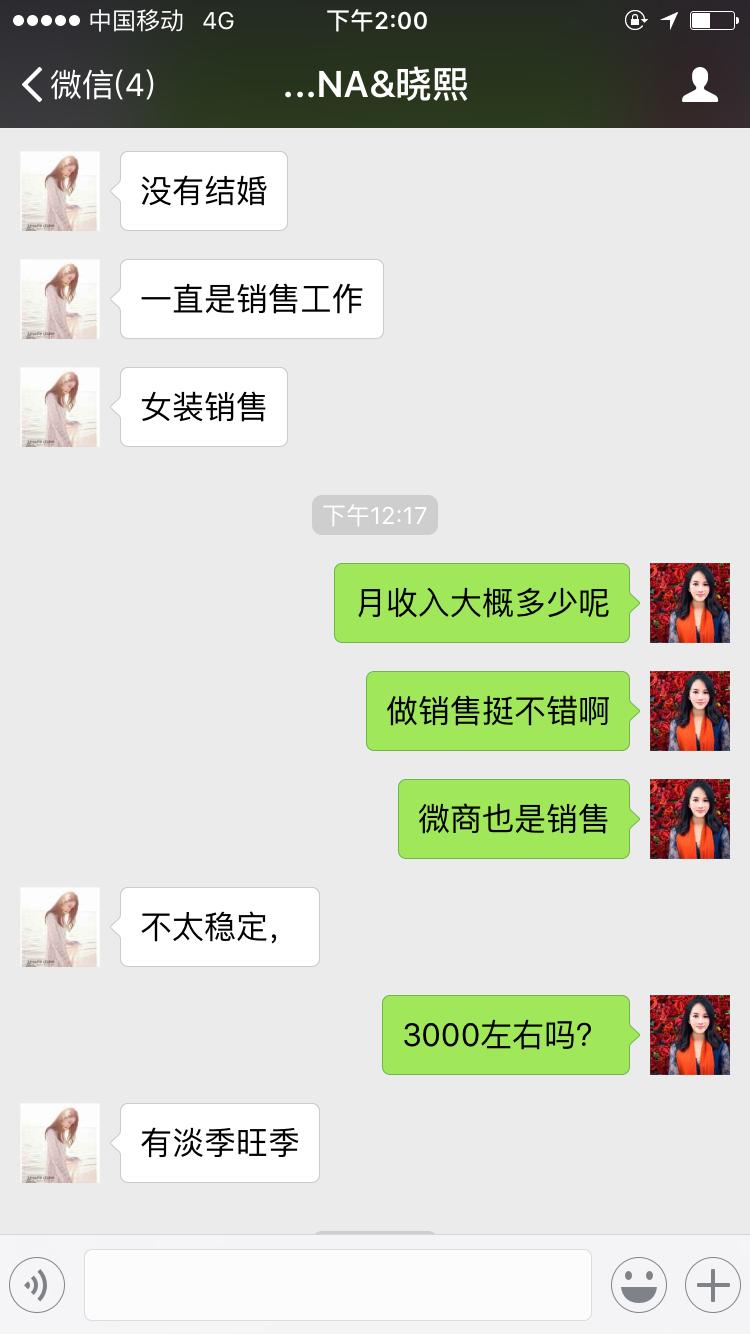Tap your avatar beside 3000左右吗?
This screenshot has width=750, height=1334.
[x=690, y=1035]
